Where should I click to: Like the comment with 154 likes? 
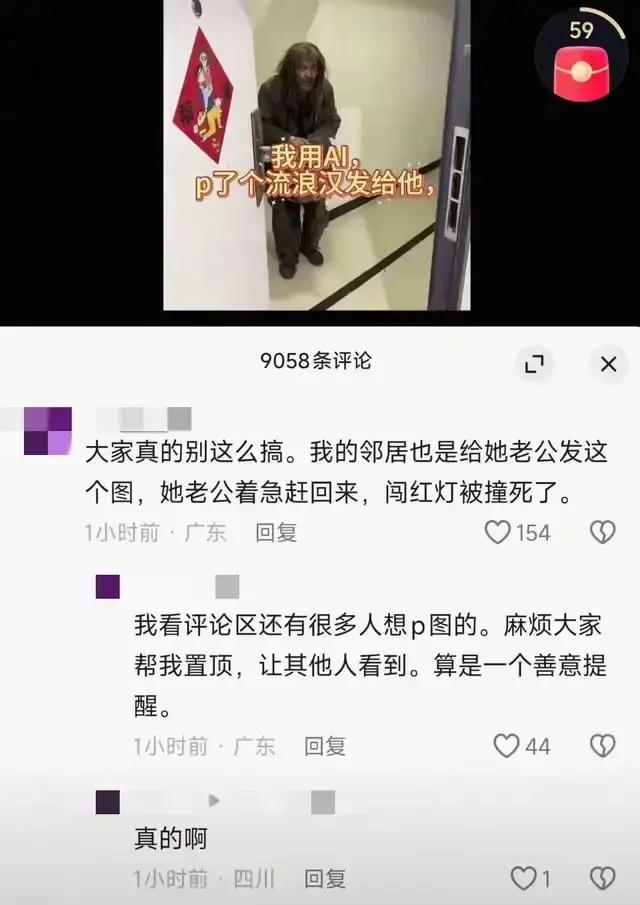coord(498,533)
